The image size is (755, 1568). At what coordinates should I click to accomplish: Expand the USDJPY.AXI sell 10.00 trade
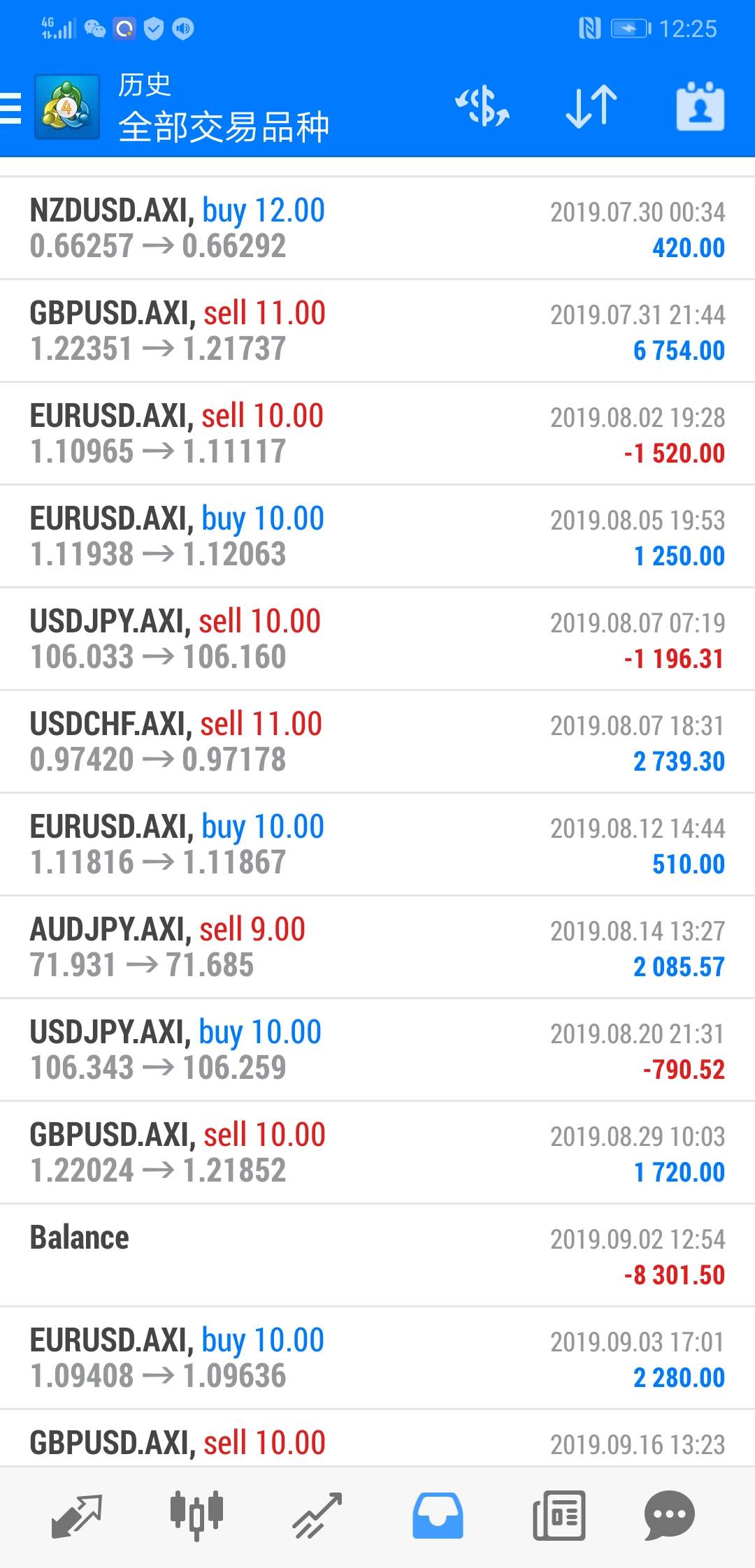point(377,639)
